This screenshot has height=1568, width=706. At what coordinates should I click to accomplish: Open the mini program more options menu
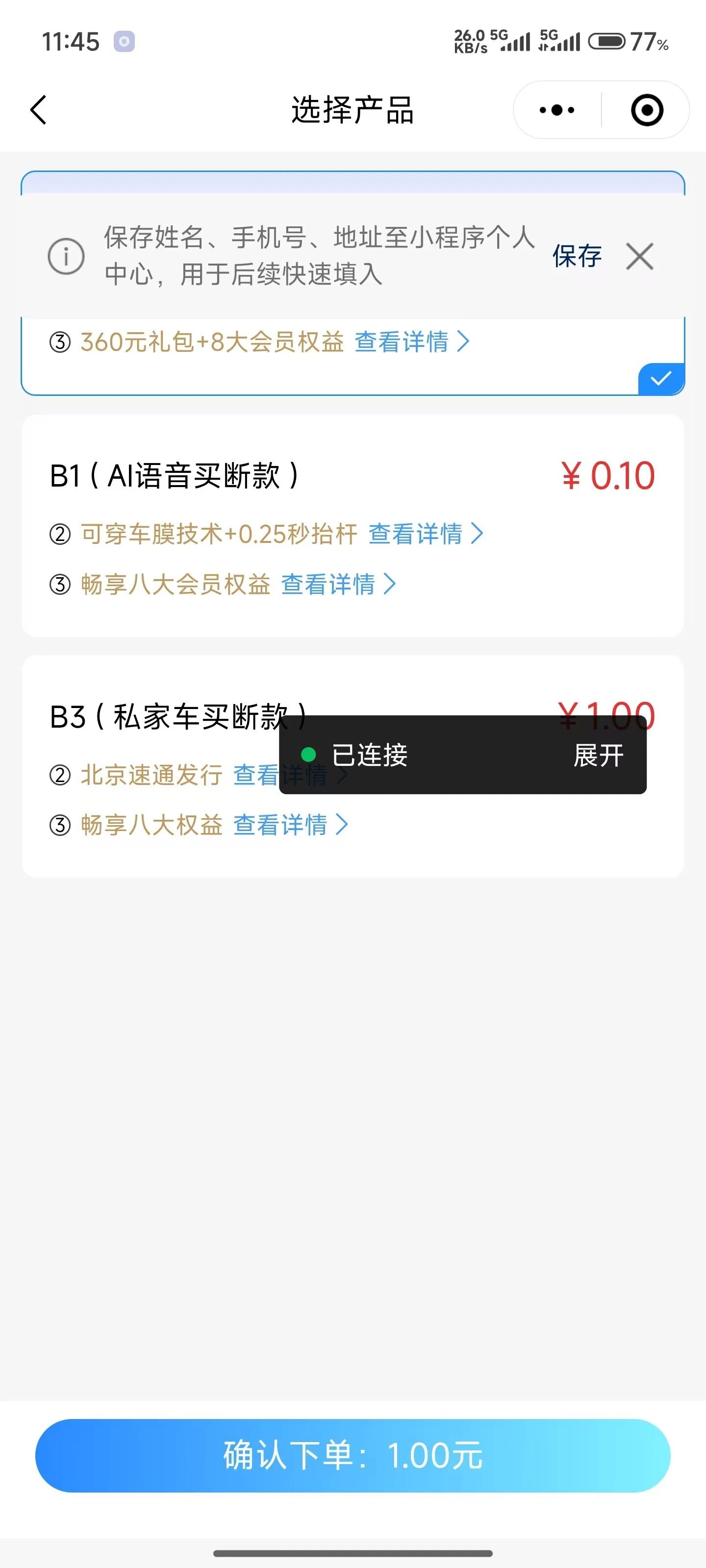point(557,110)
